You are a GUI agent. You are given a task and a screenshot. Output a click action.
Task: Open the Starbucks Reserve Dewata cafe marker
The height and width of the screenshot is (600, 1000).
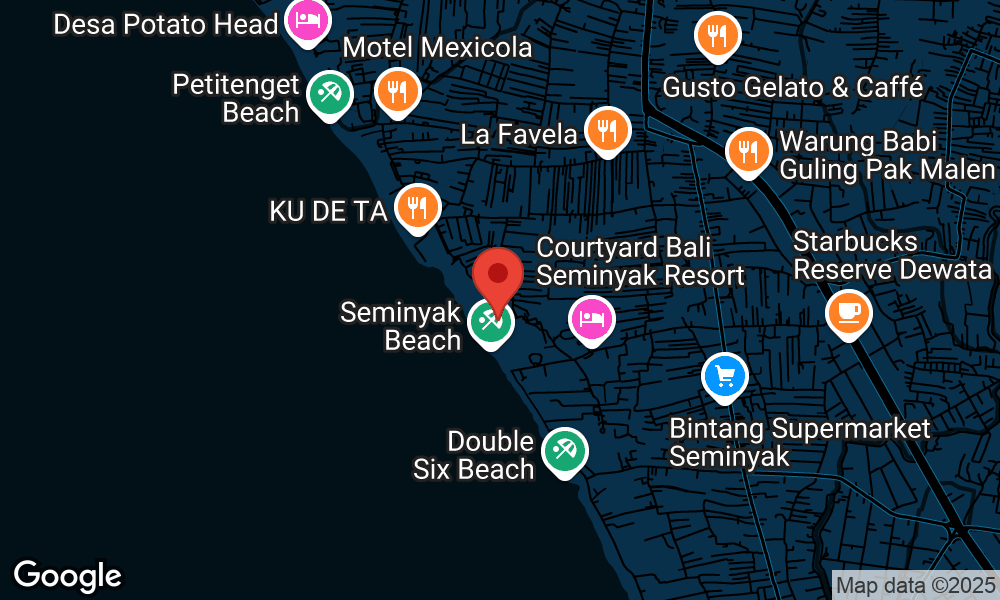[x=849, y=312]
